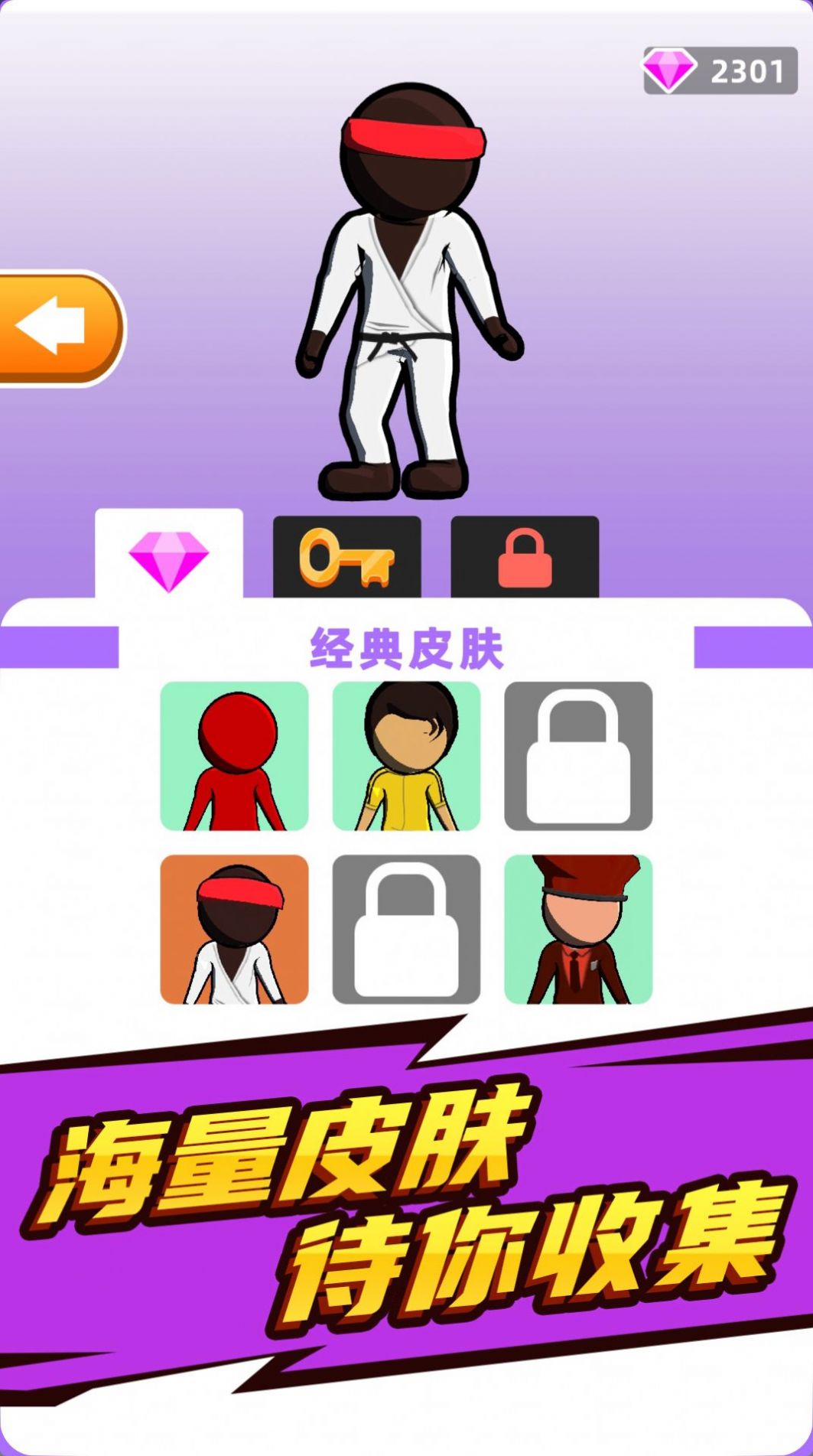This screenshot has width=813, height=1456.
Task: Unlock the locked skin beside the karate skin
Action: point(406,929)
